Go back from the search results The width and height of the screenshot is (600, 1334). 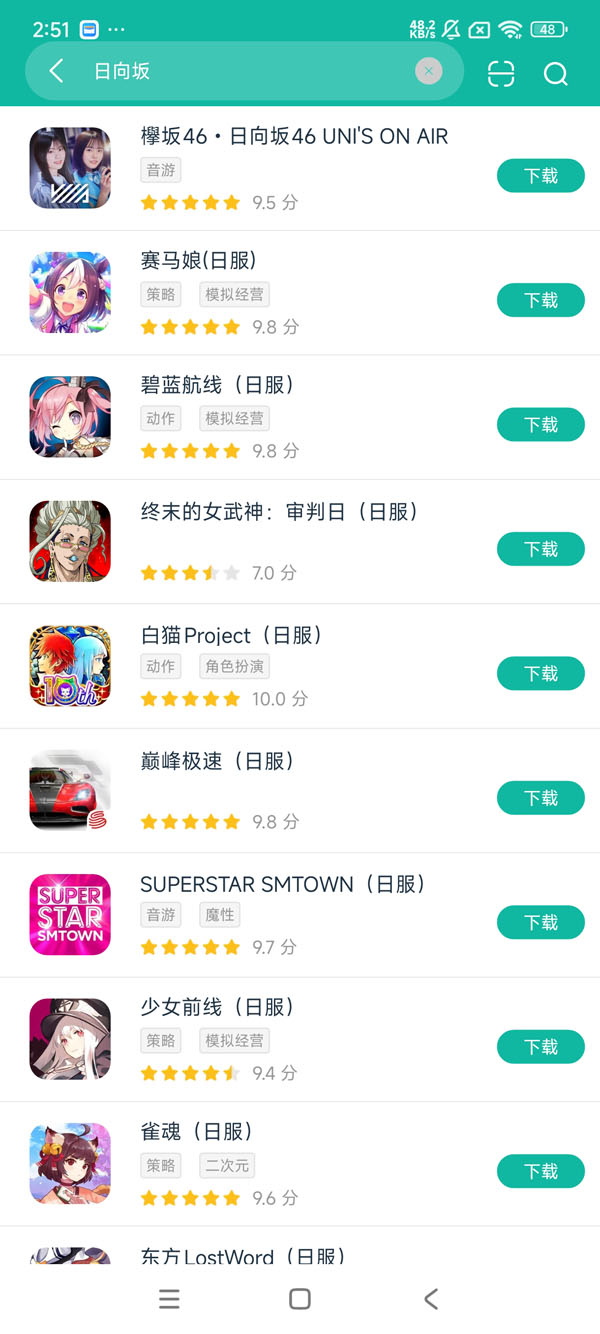tap(56, 71)
